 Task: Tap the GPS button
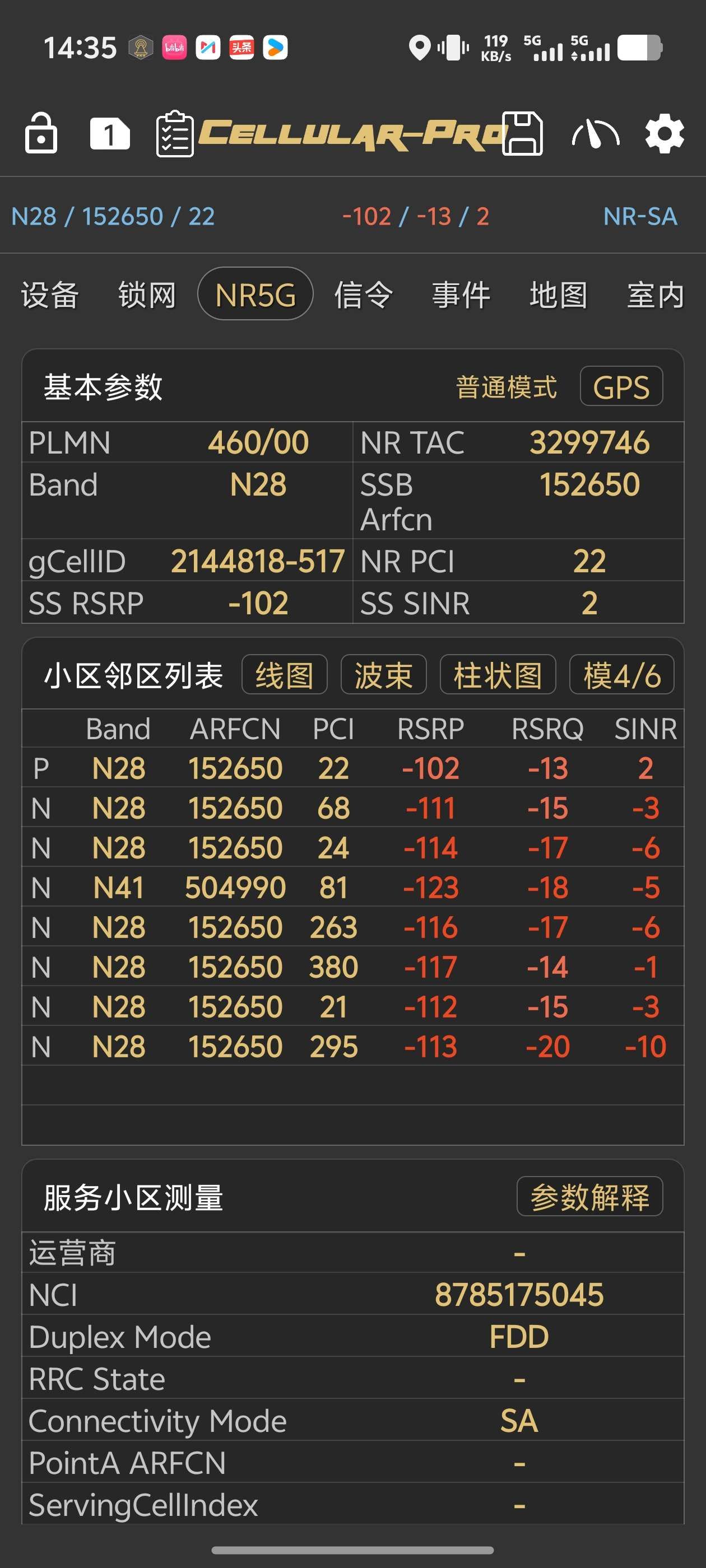pos(621,387)
